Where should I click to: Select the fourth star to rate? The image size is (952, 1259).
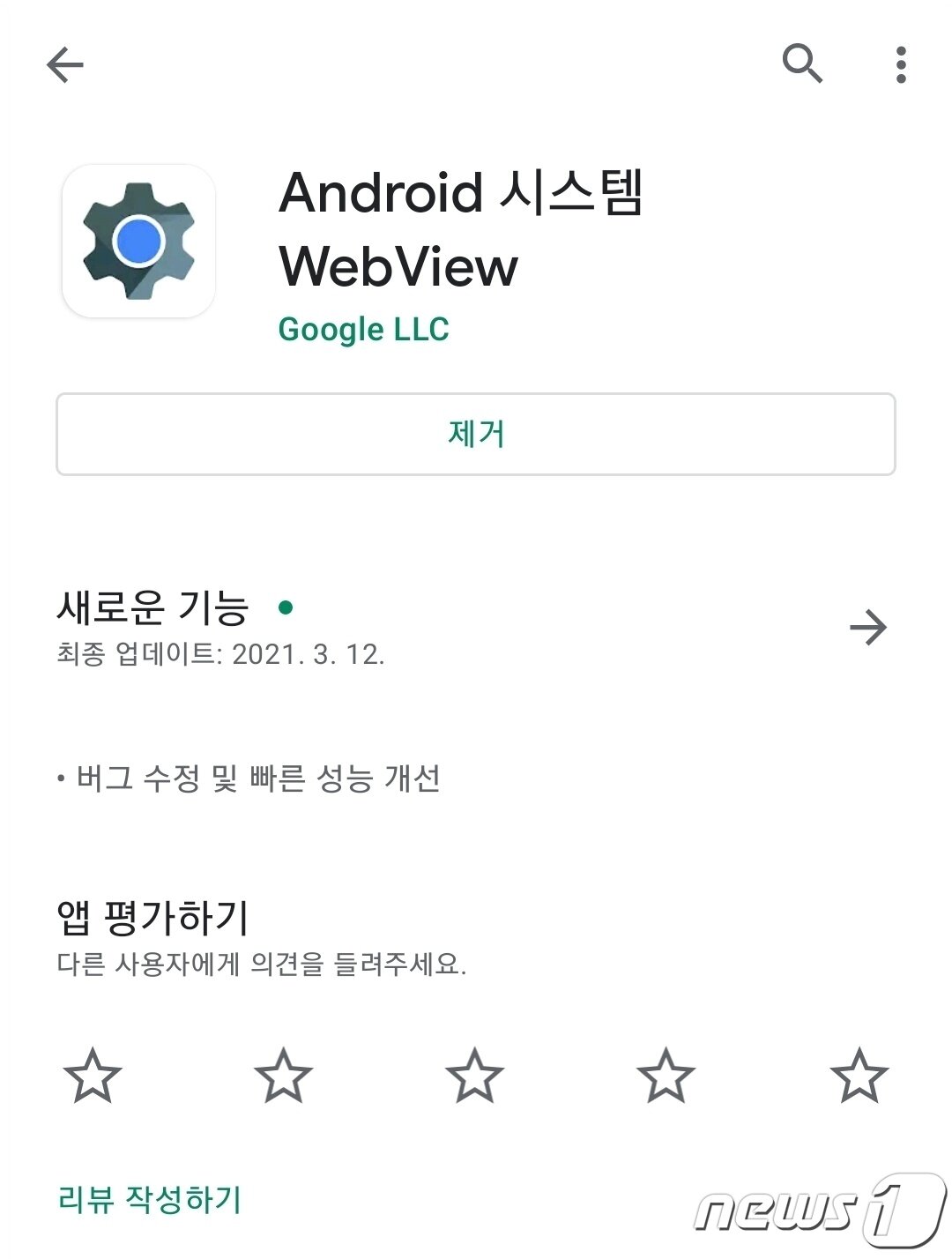[663, 1077]
